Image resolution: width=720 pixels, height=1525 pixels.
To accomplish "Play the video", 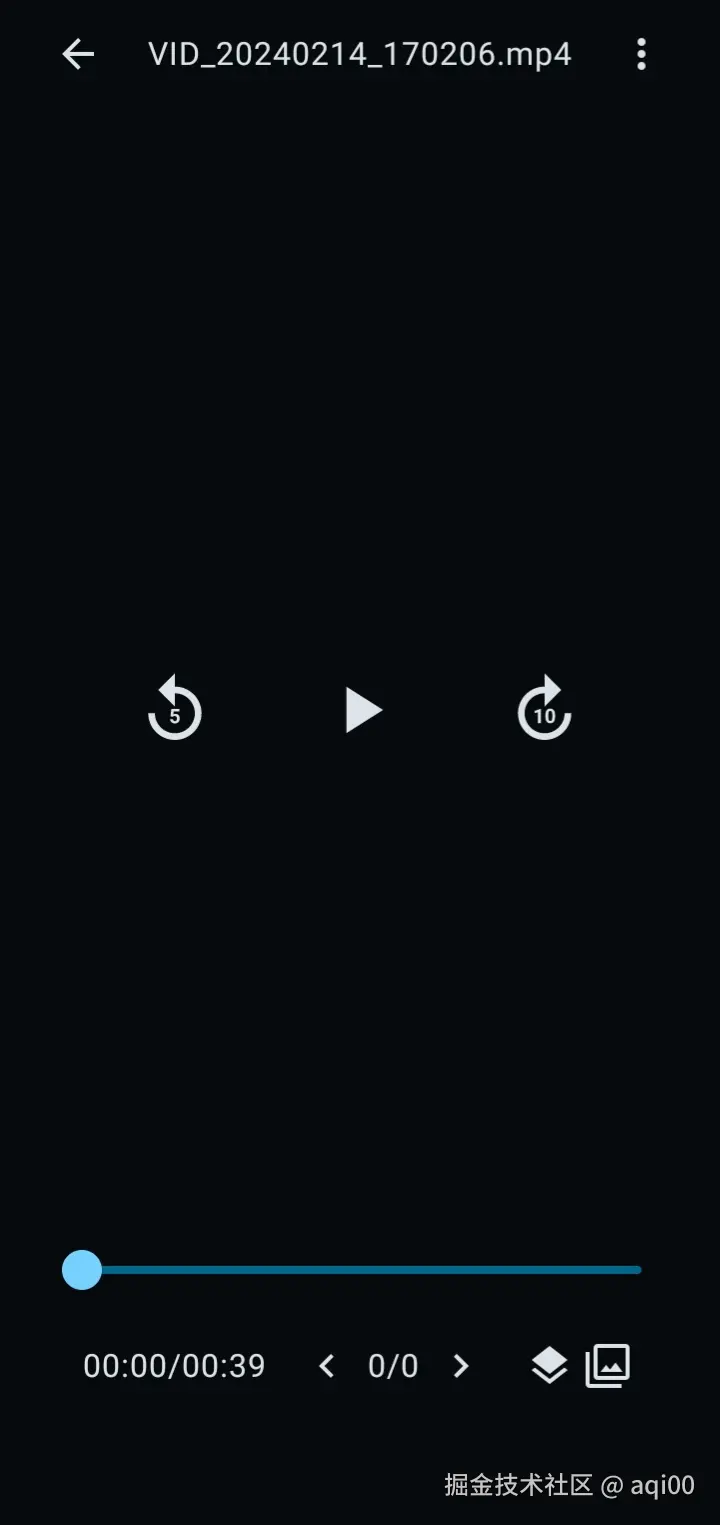I will [x=362, y=710].
